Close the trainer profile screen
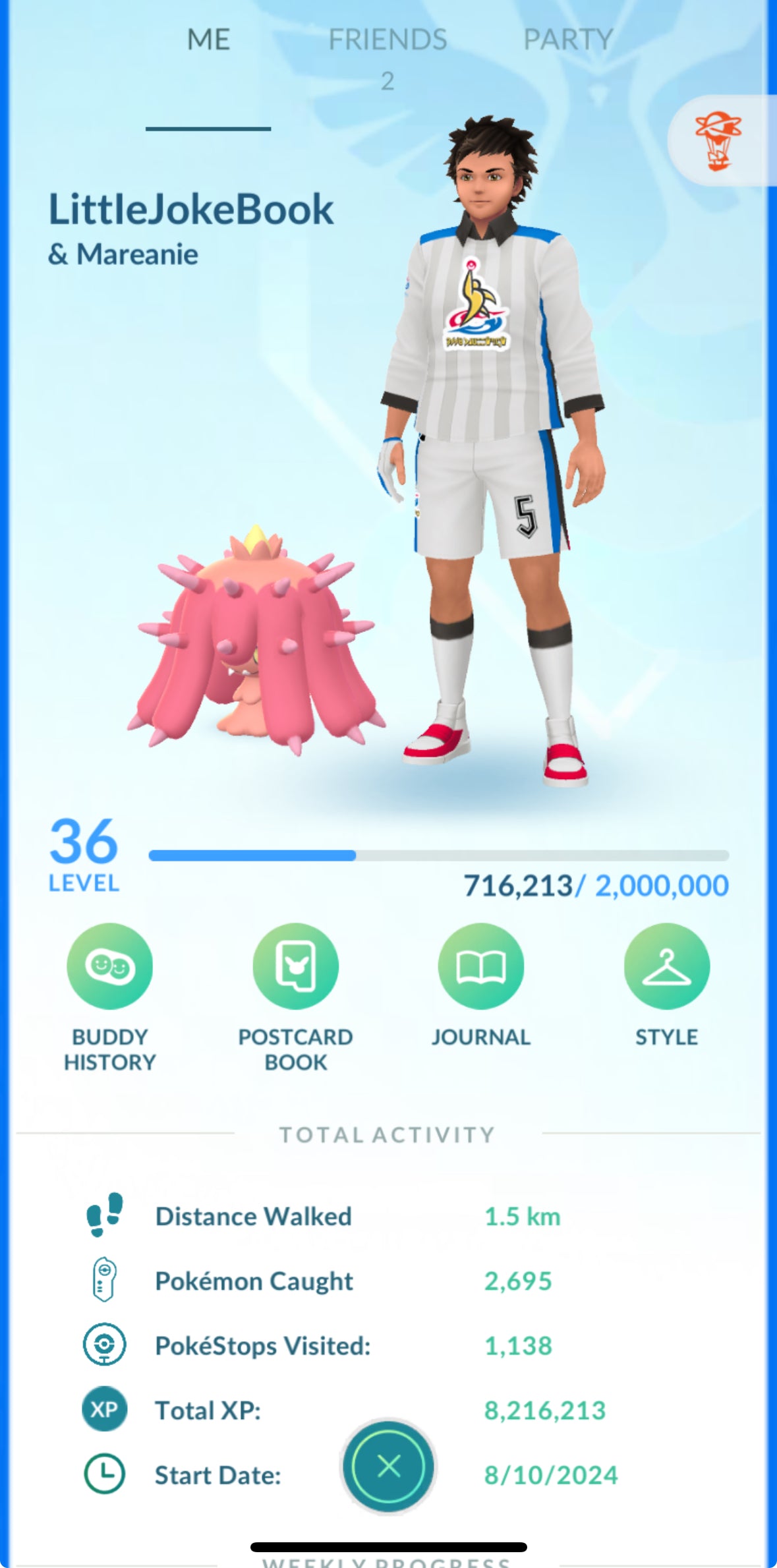This screenshot has width=777, height=1568. [388, 1466]
